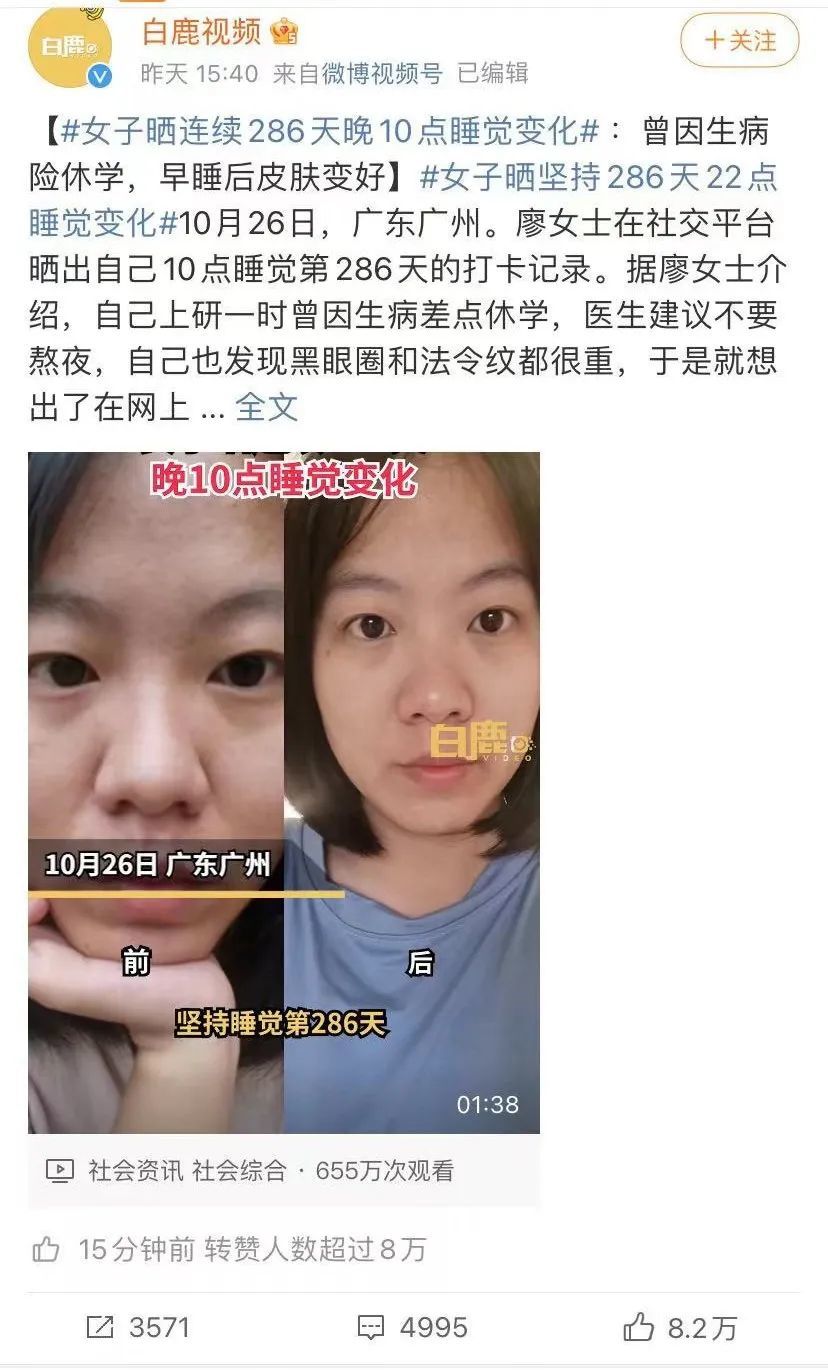The height and width of the screenshot is (1370, 828).
Task: Open hashtag 女子晒连续286天晚10点睡觉变化
Action: coord(330,131)
